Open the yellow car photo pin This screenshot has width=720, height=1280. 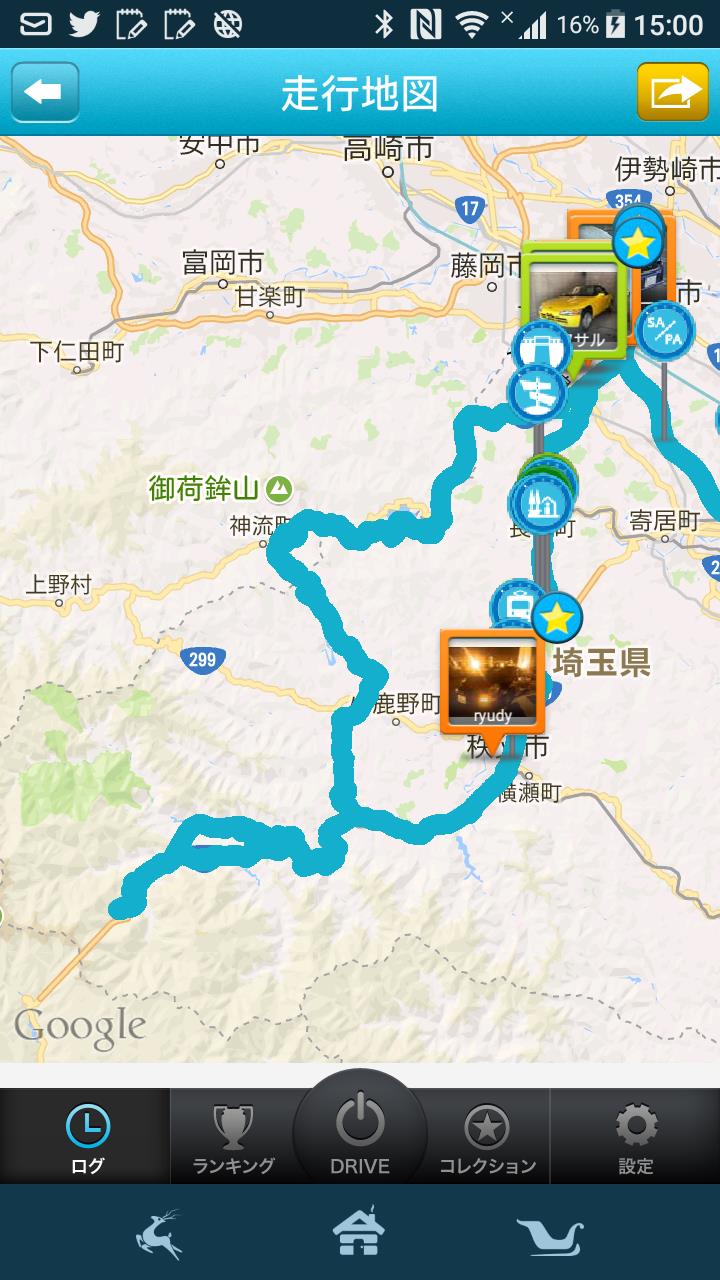574,302
